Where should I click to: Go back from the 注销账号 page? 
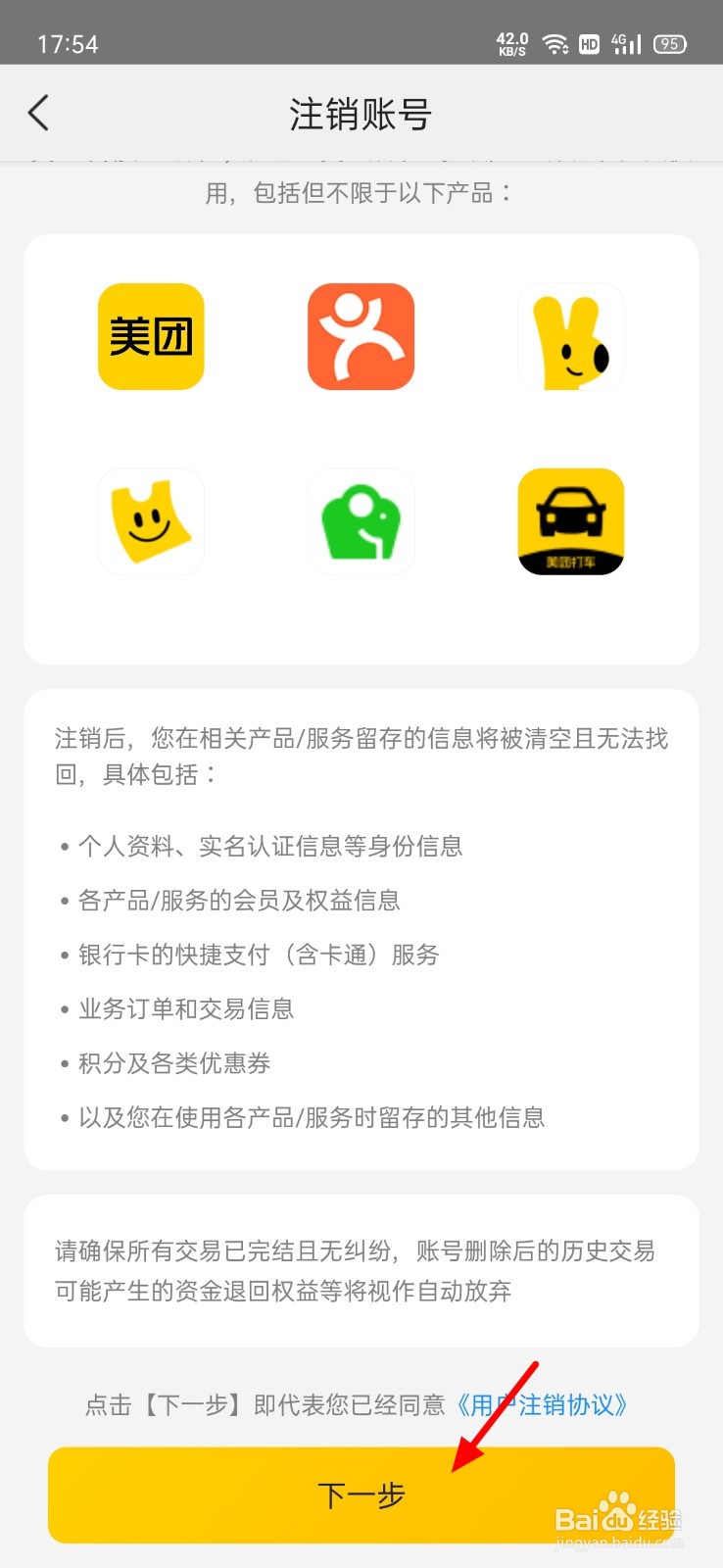[x=38, y=114]
